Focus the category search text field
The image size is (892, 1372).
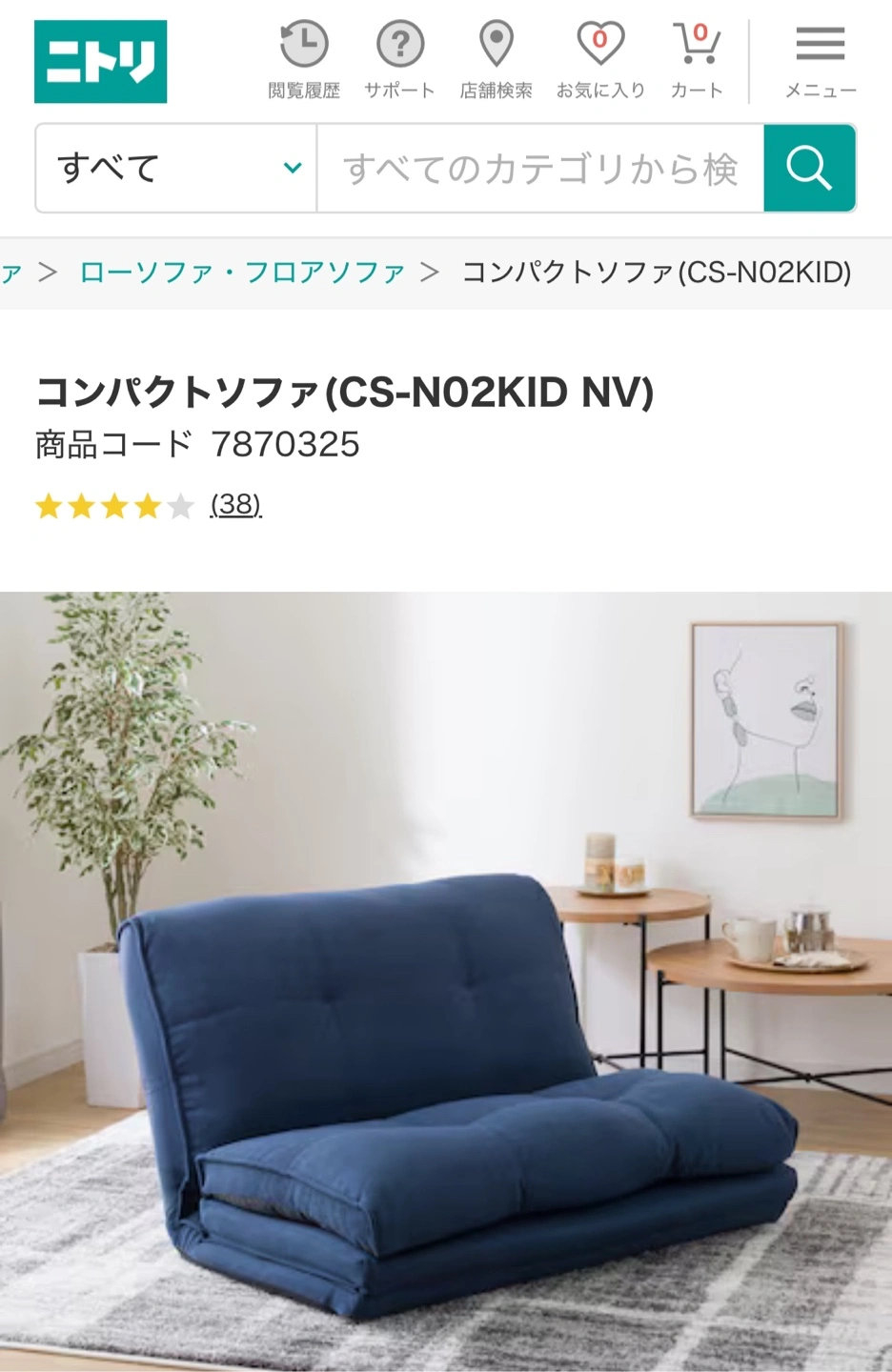539,169
